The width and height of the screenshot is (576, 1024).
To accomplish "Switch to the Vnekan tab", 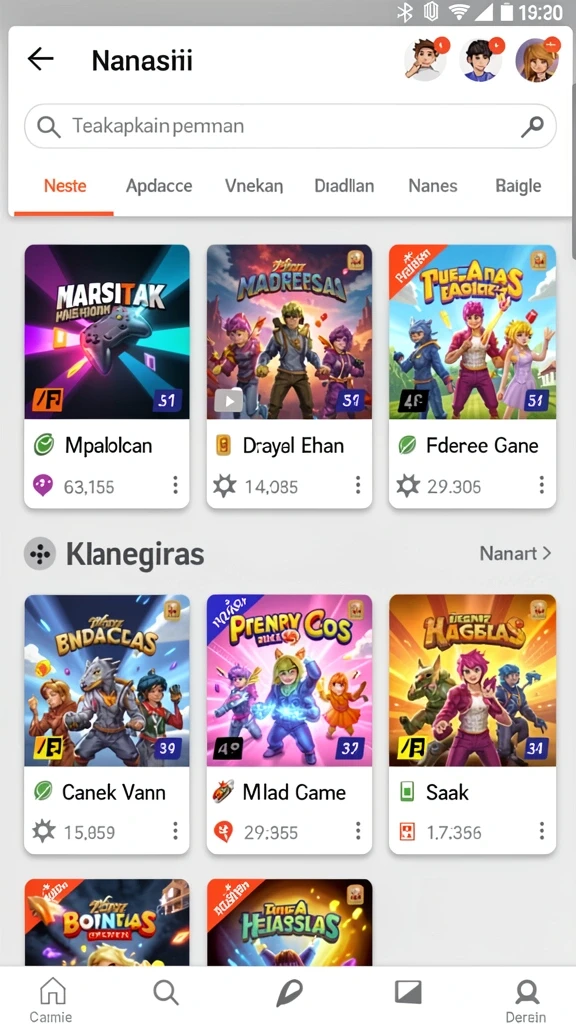I will [x=253, y=186].
